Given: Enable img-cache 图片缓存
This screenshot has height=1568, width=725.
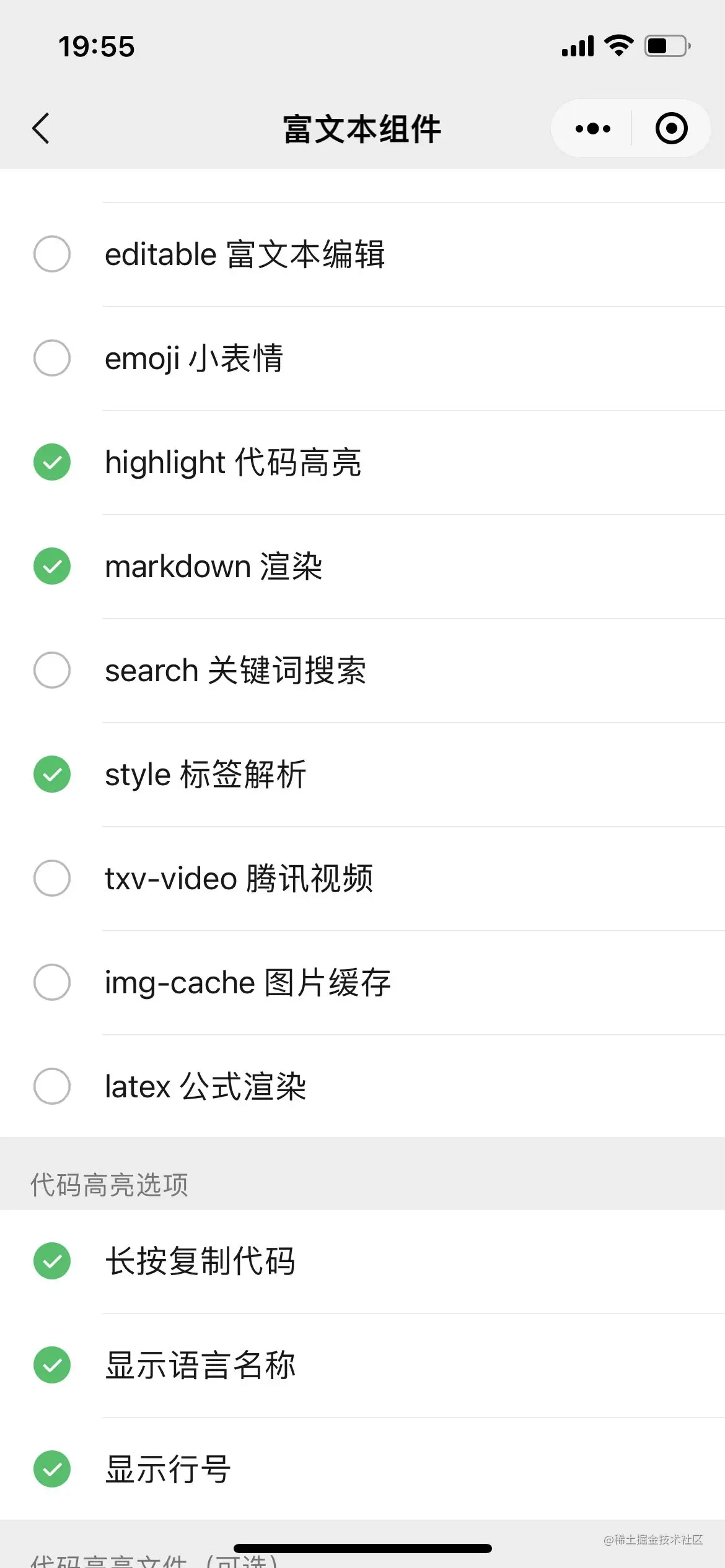Looking at the screenshot, I should click(x=52, y=982).
